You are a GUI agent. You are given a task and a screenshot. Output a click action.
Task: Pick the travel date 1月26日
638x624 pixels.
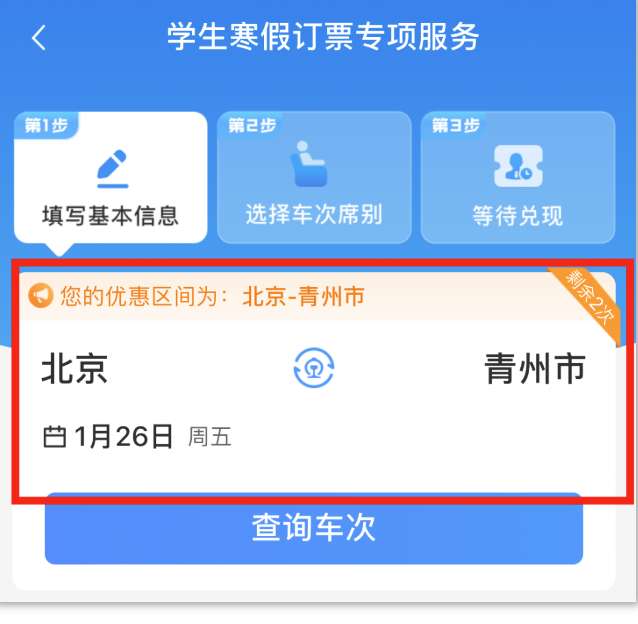click(x=125, y=436)
